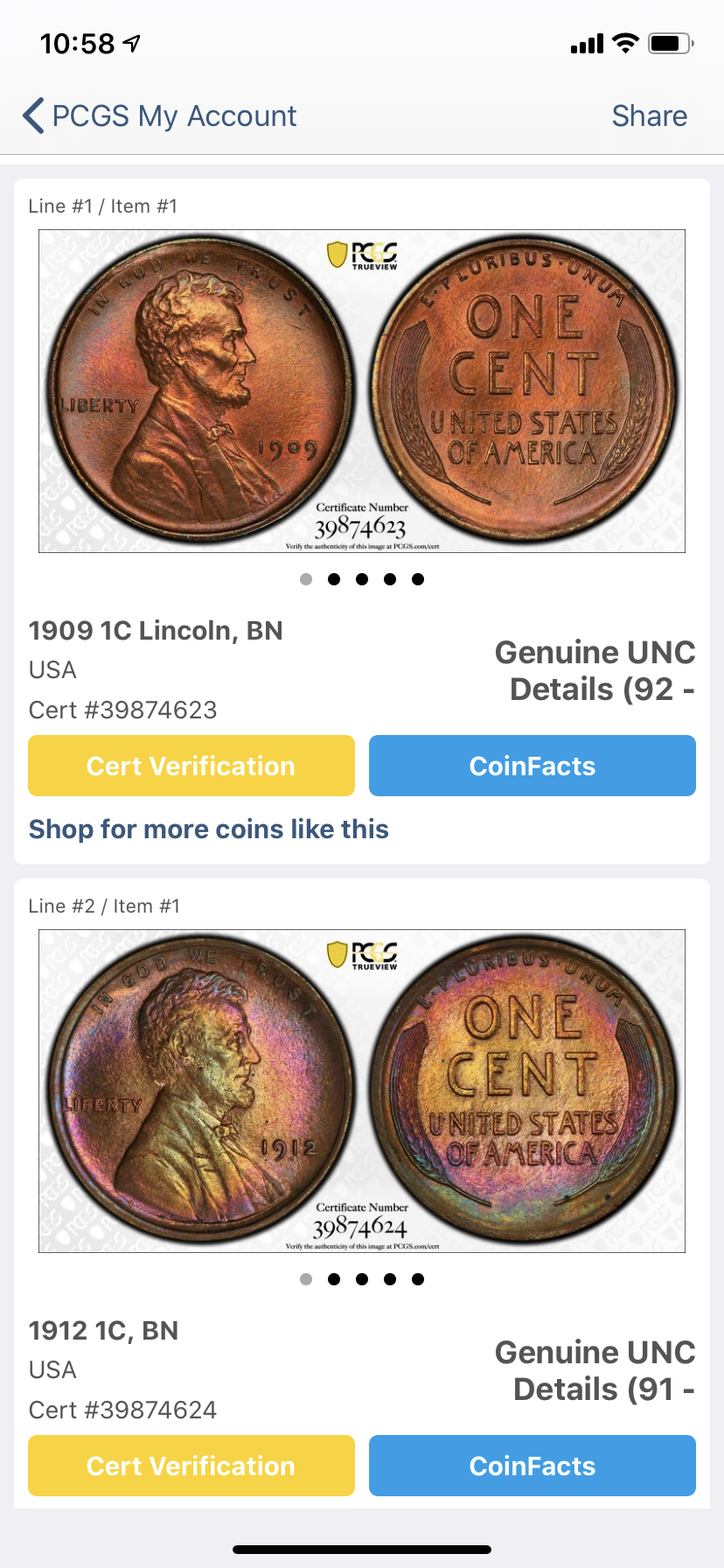The image size is (724, 1568).
Task: Go back to PCGS My Account
Action: [x=159, y=115]
